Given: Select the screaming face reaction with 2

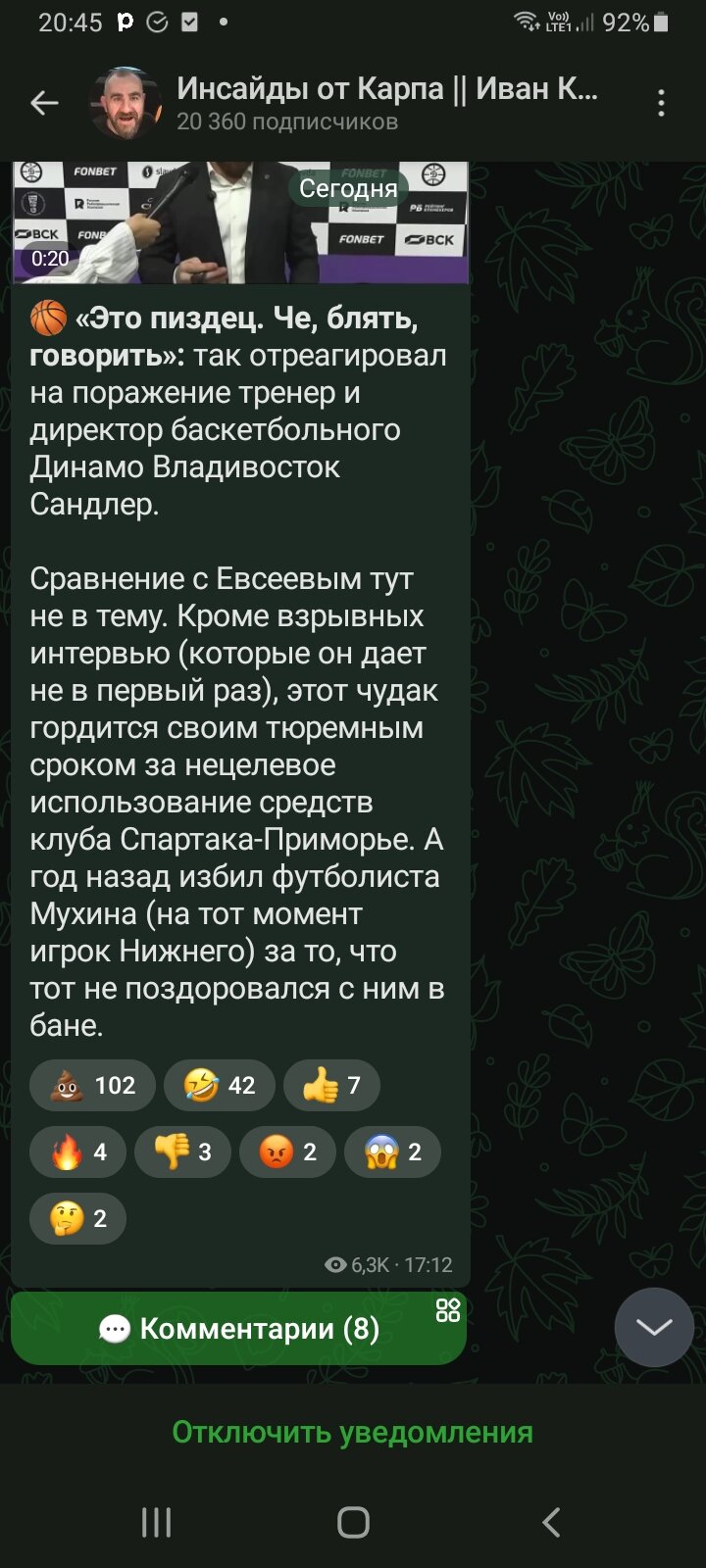Looking at the screenshot, I should [392, 1151].
